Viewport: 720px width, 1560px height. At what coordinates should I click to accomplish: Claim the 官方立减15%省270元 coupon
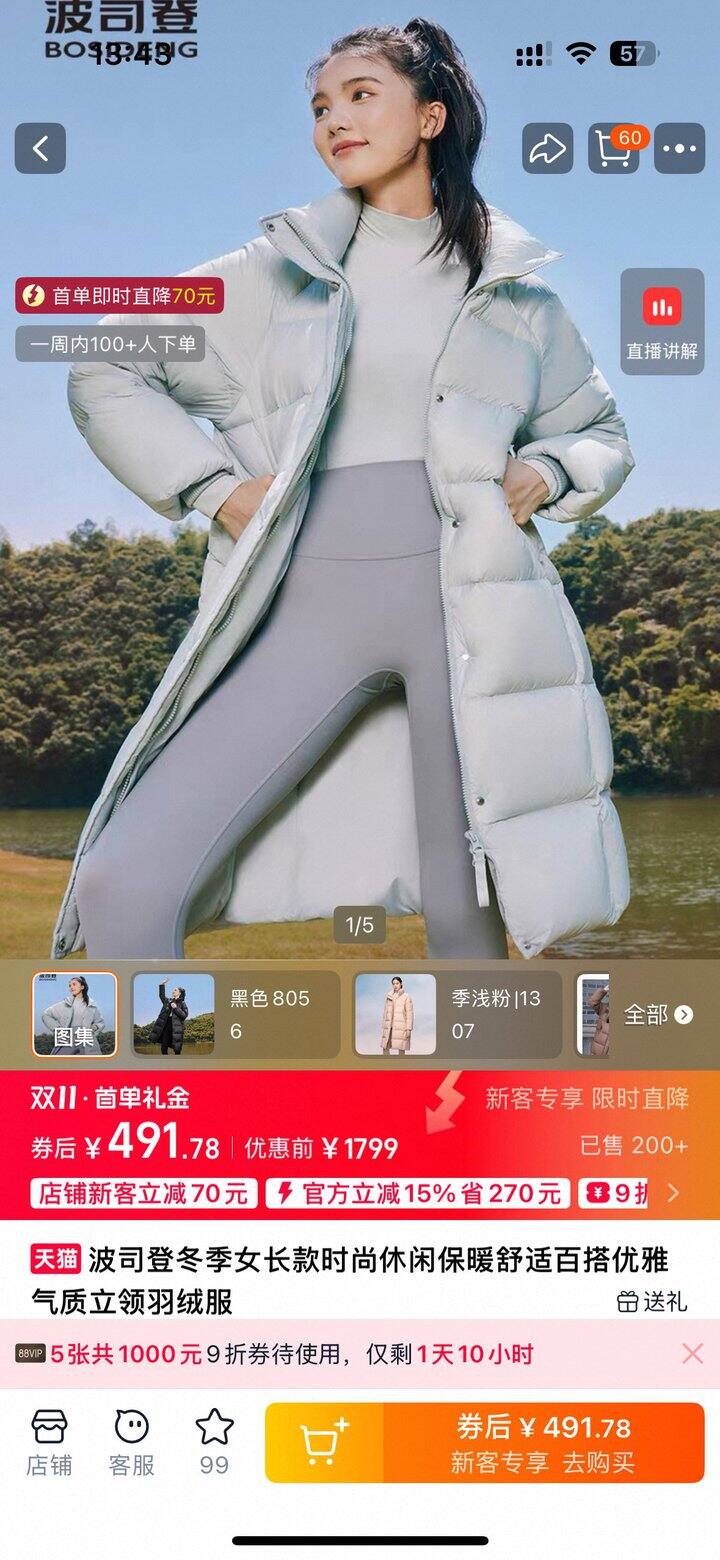coord(418,1192)
